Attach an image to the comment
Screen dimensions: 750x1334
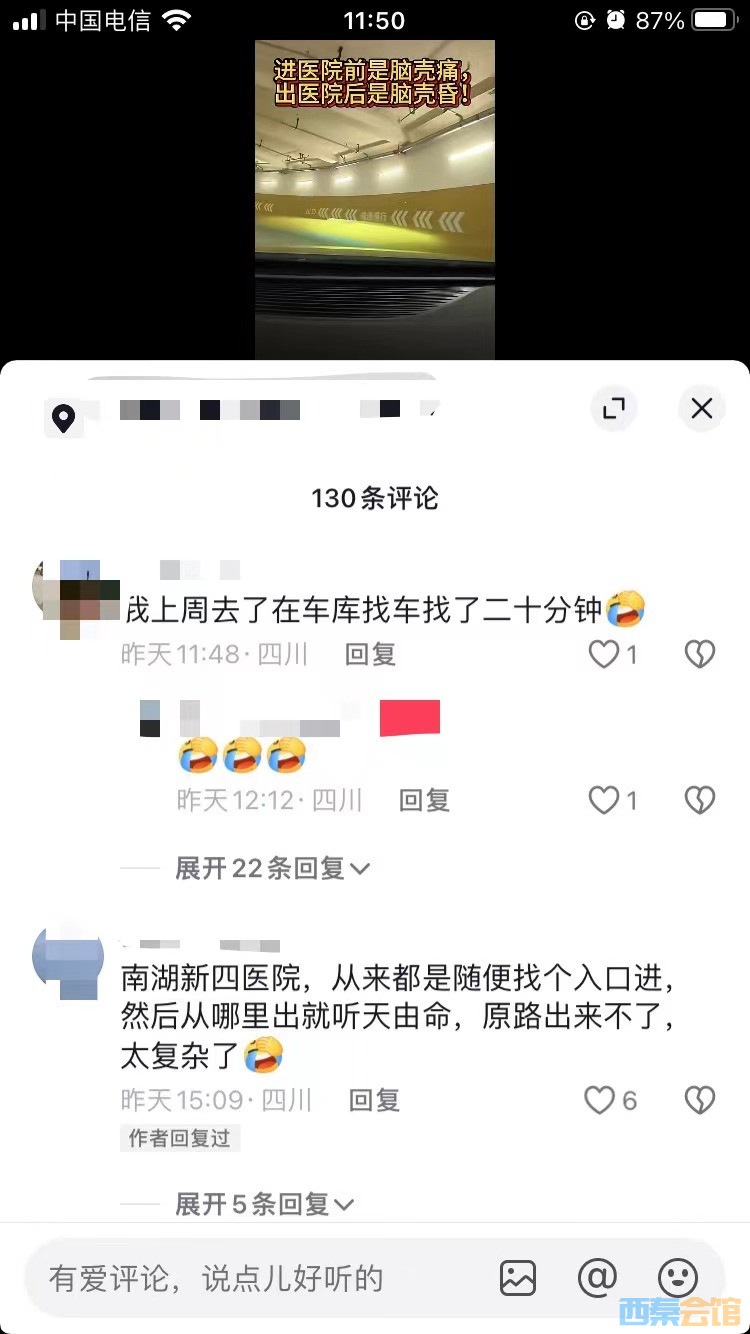coord(518,1278)
